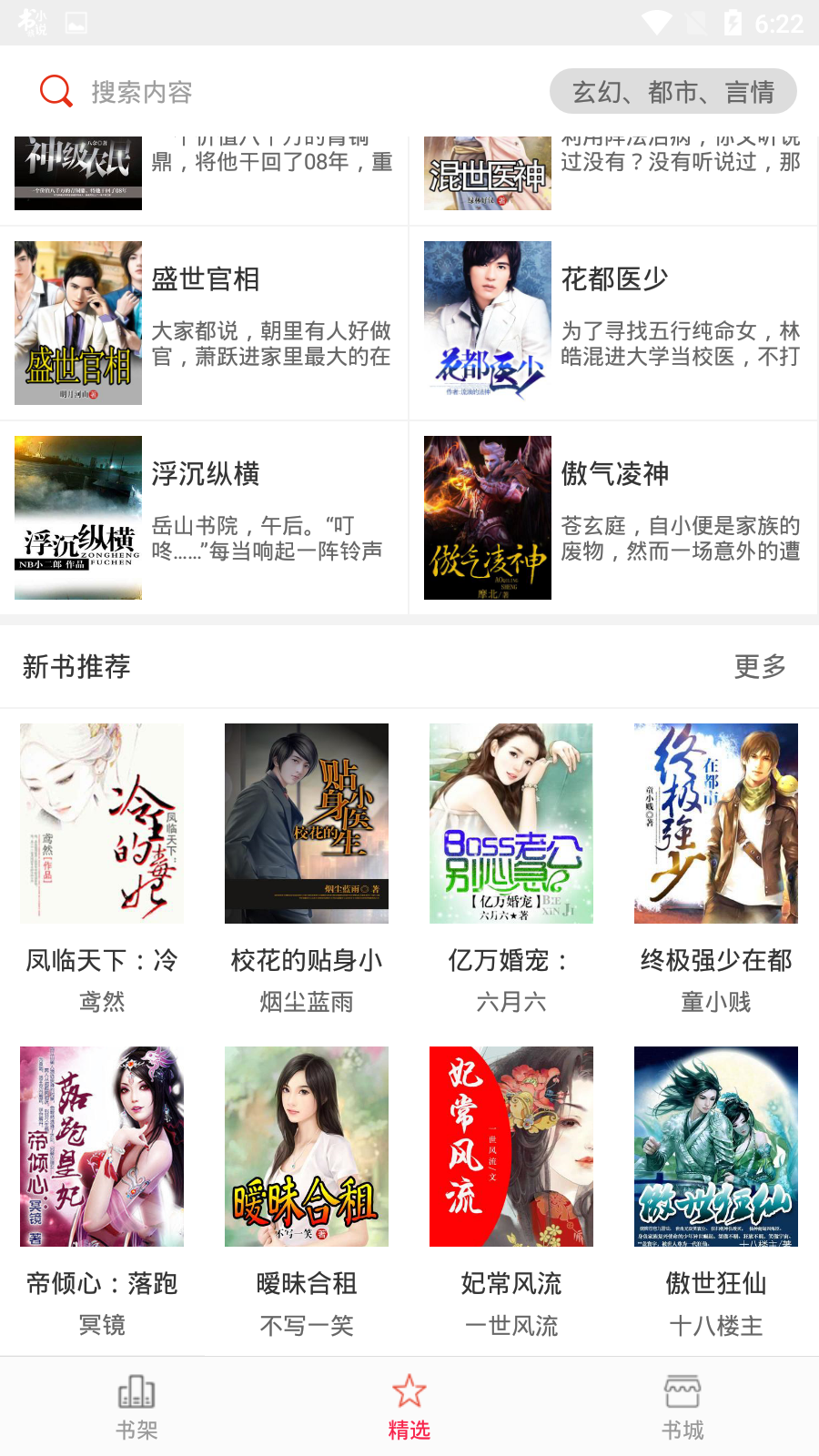Viewport: 819px width, 1456px height.
Task: Open the book 浮沉纵横
Action: coord(205,518)
